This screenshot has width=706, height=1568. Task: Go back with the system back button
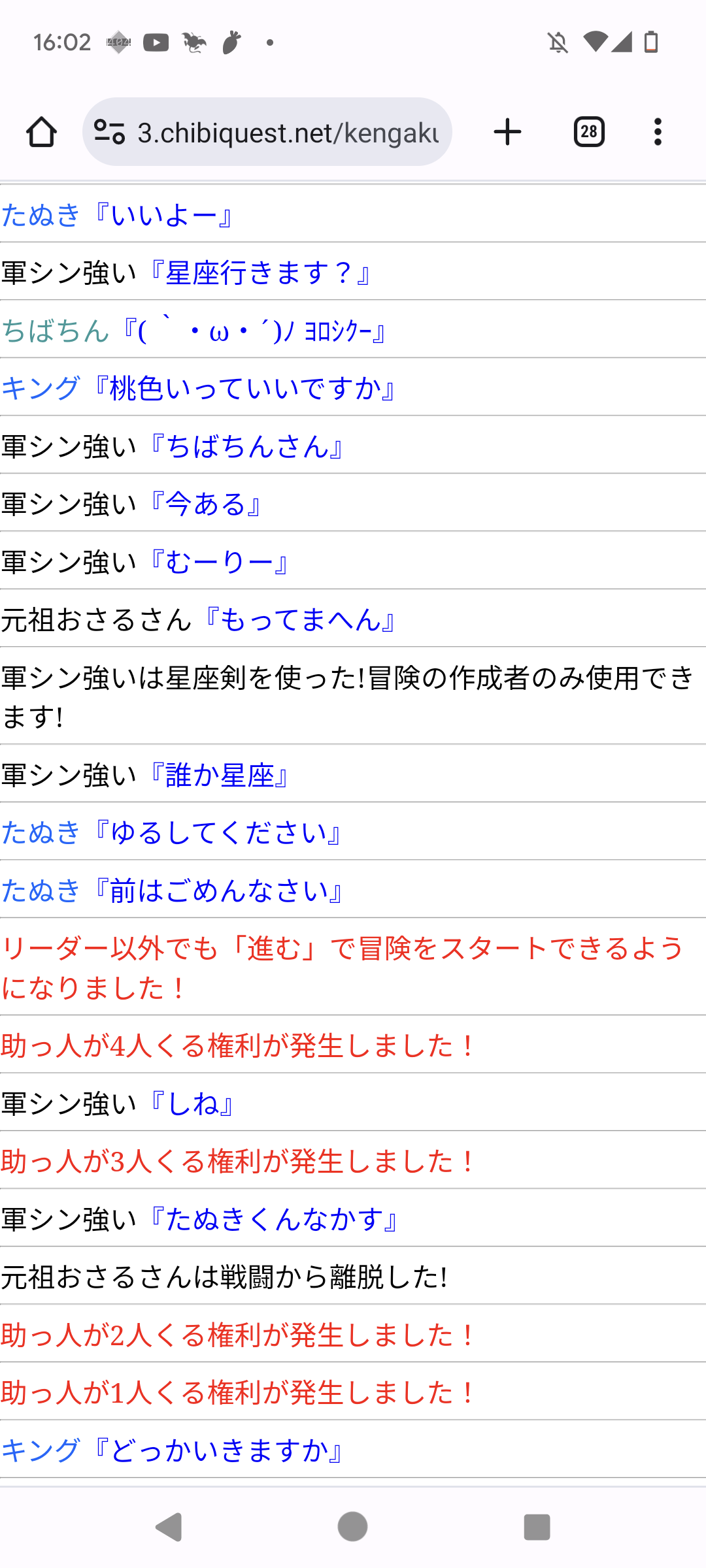[x=169, y=1527]
